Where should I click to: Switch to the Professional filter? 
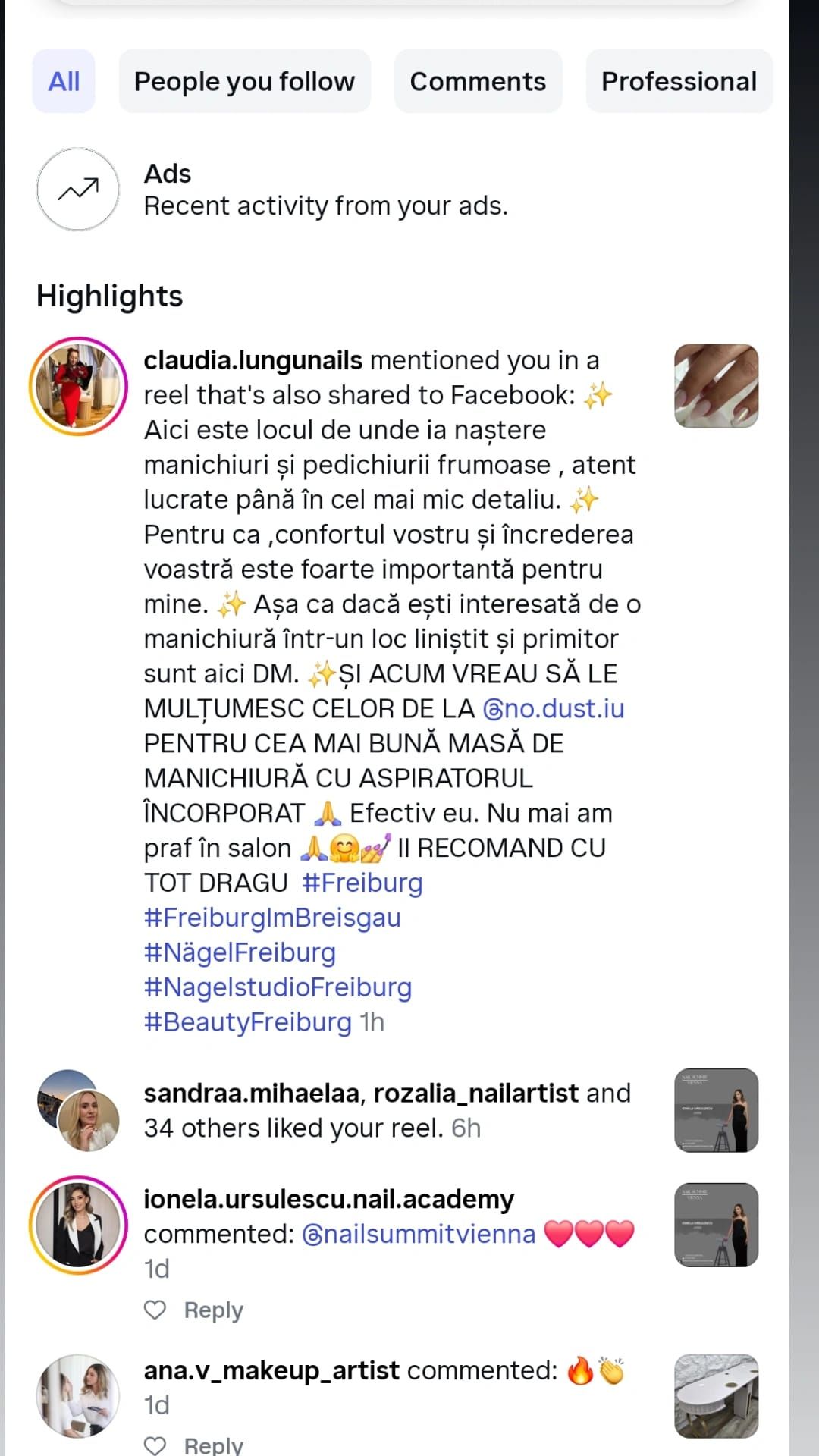click(x=679, y=81)
